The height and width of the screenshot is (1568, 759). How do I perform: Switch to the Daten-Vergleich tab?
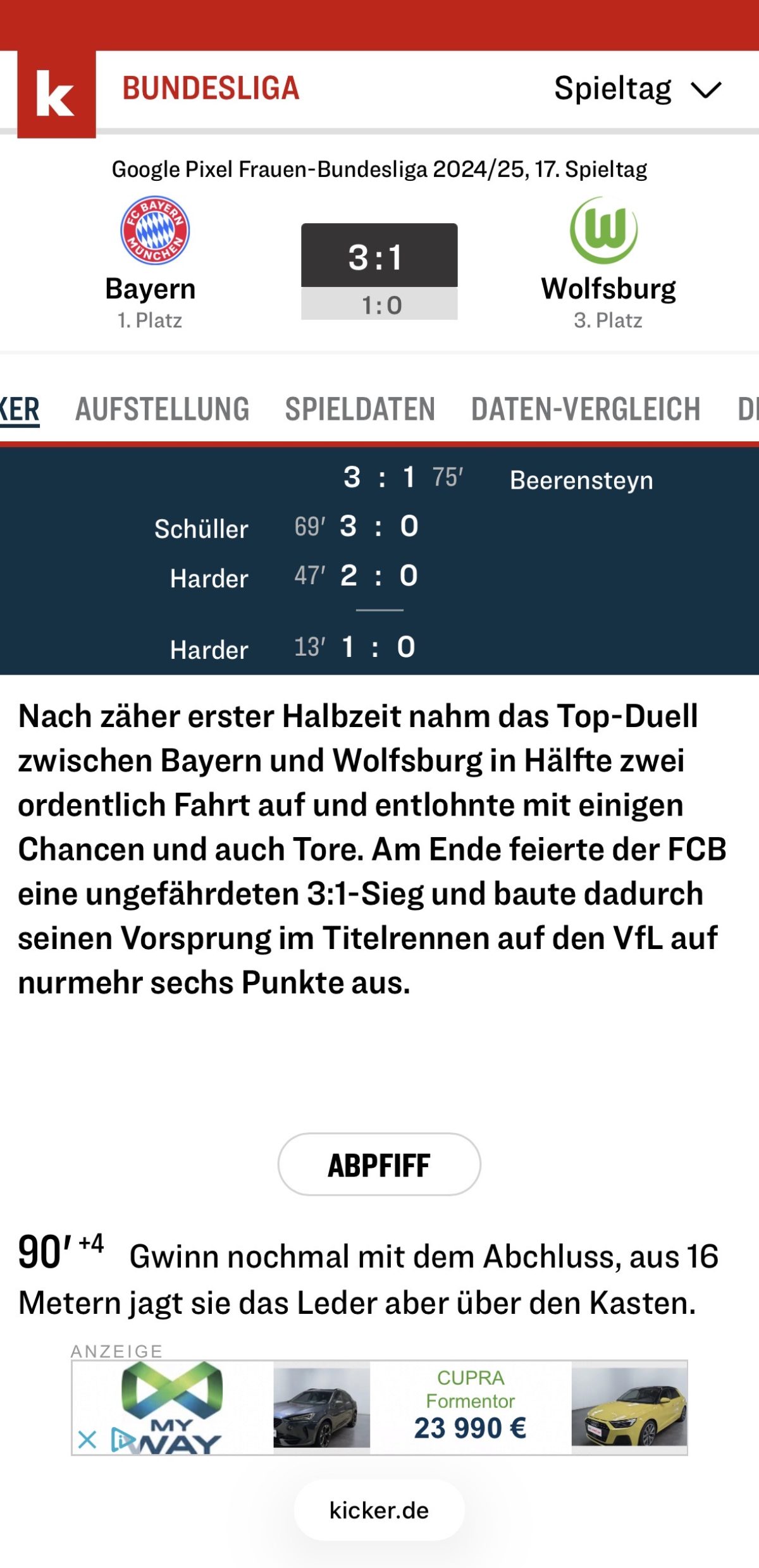pos(586,409)
